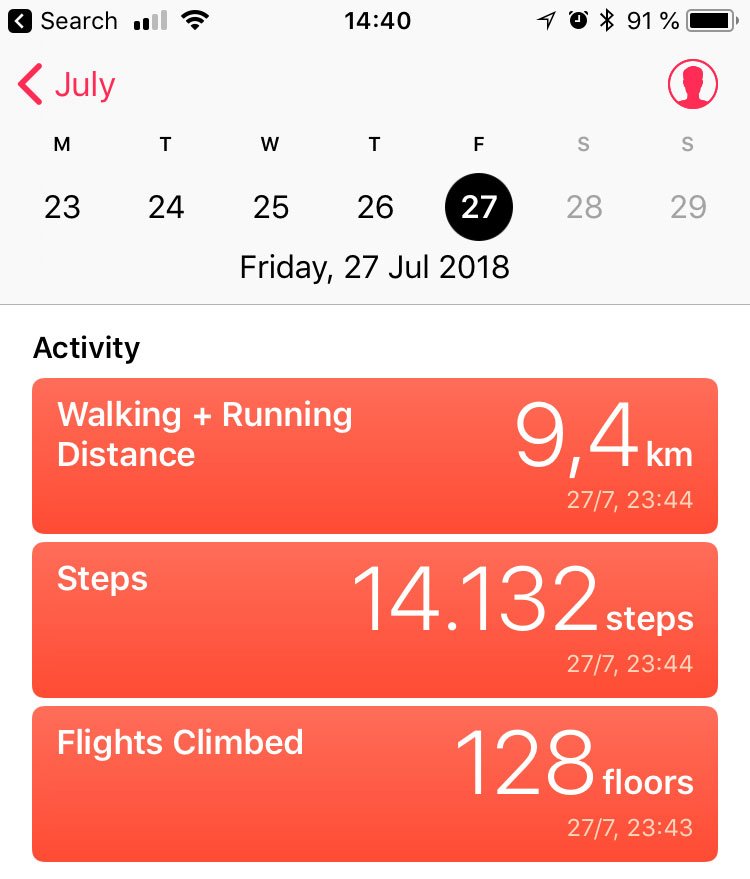This screenshot has height=879, width=750.
Task: Select Monday 23 in the week strip
Action: (62, 207)
